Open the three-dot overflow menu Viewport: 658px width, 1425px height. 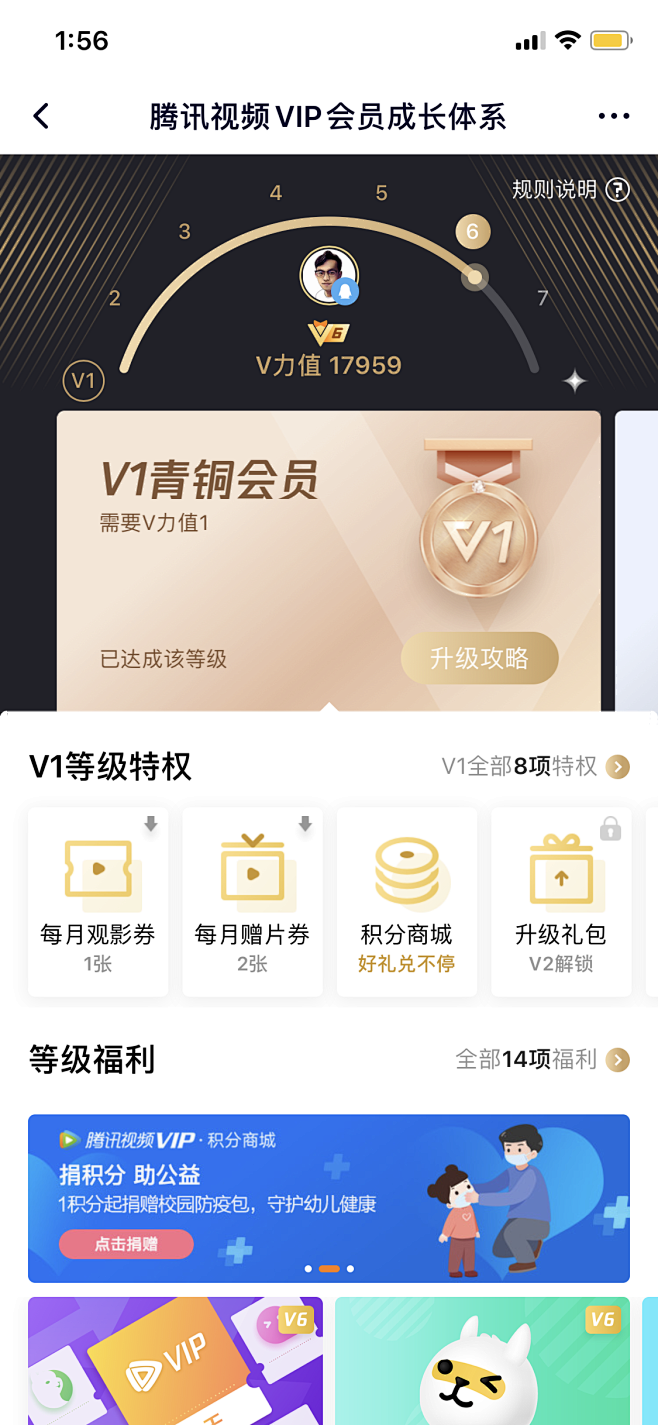[613, 116]
